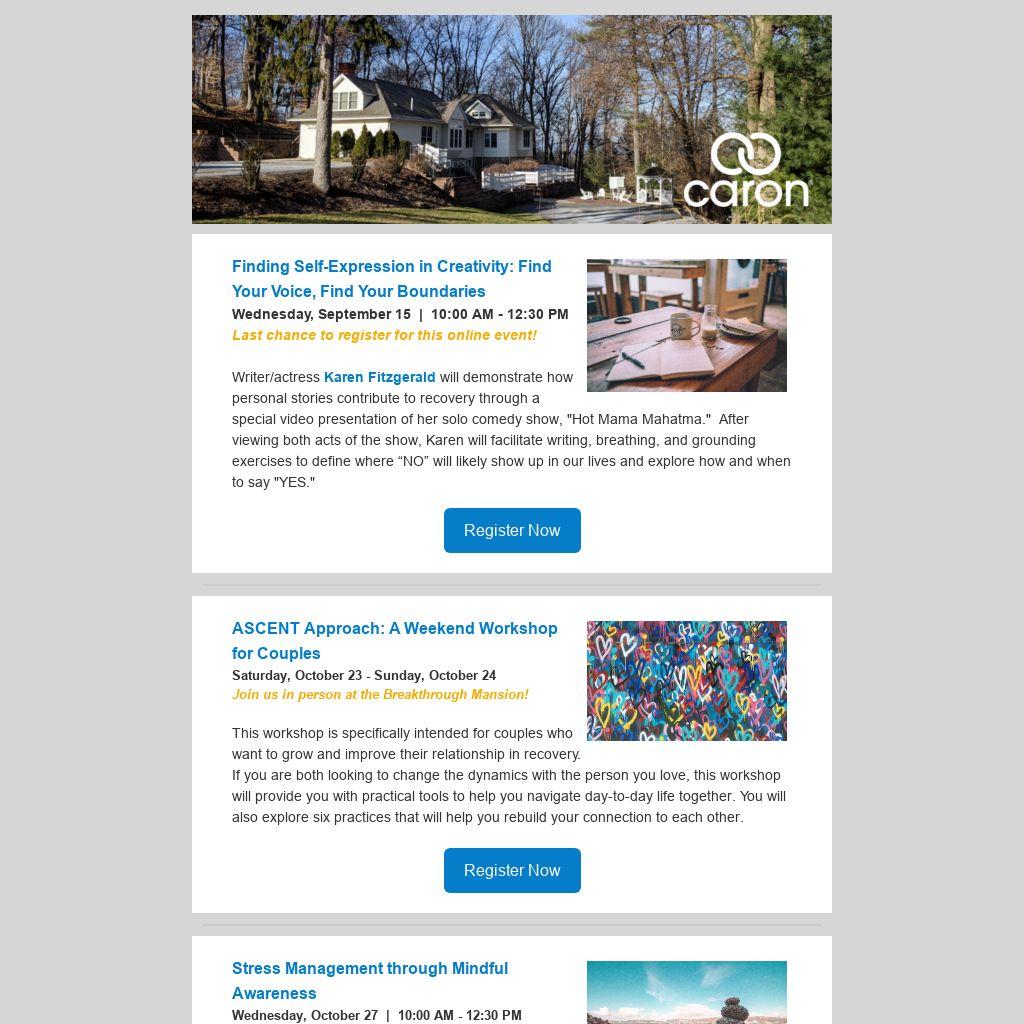Open the Finding Self-Expression in Creativity title link
The image size is (1024, 1024).
click(391, 278)
